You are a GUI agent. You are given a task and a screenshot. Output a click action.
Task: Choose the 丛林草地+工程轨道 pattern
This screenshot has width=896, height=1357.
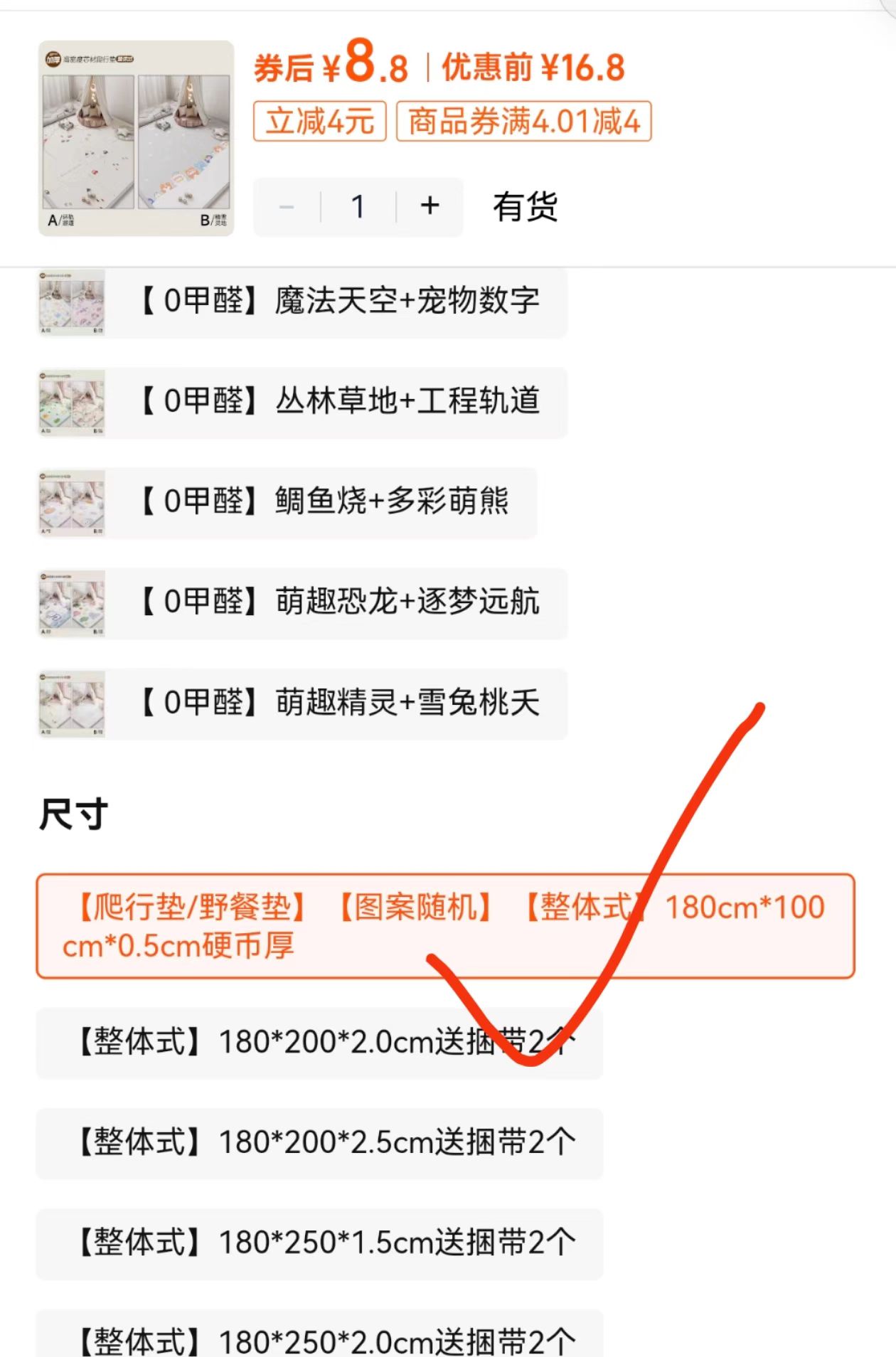[302, 401]
